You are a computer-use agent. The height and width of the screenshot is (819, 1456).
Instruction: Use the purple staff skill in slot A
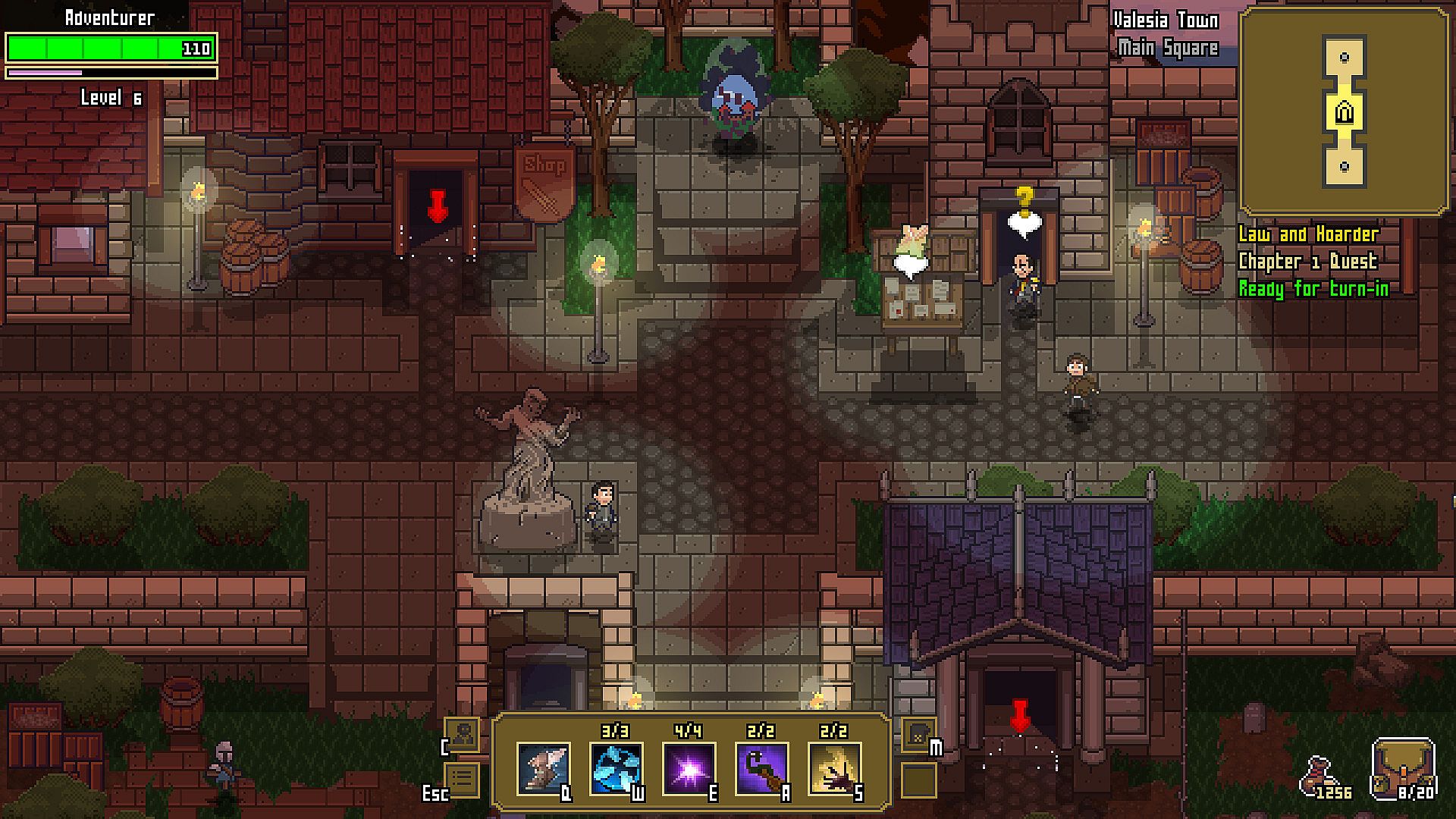point(761,767)
